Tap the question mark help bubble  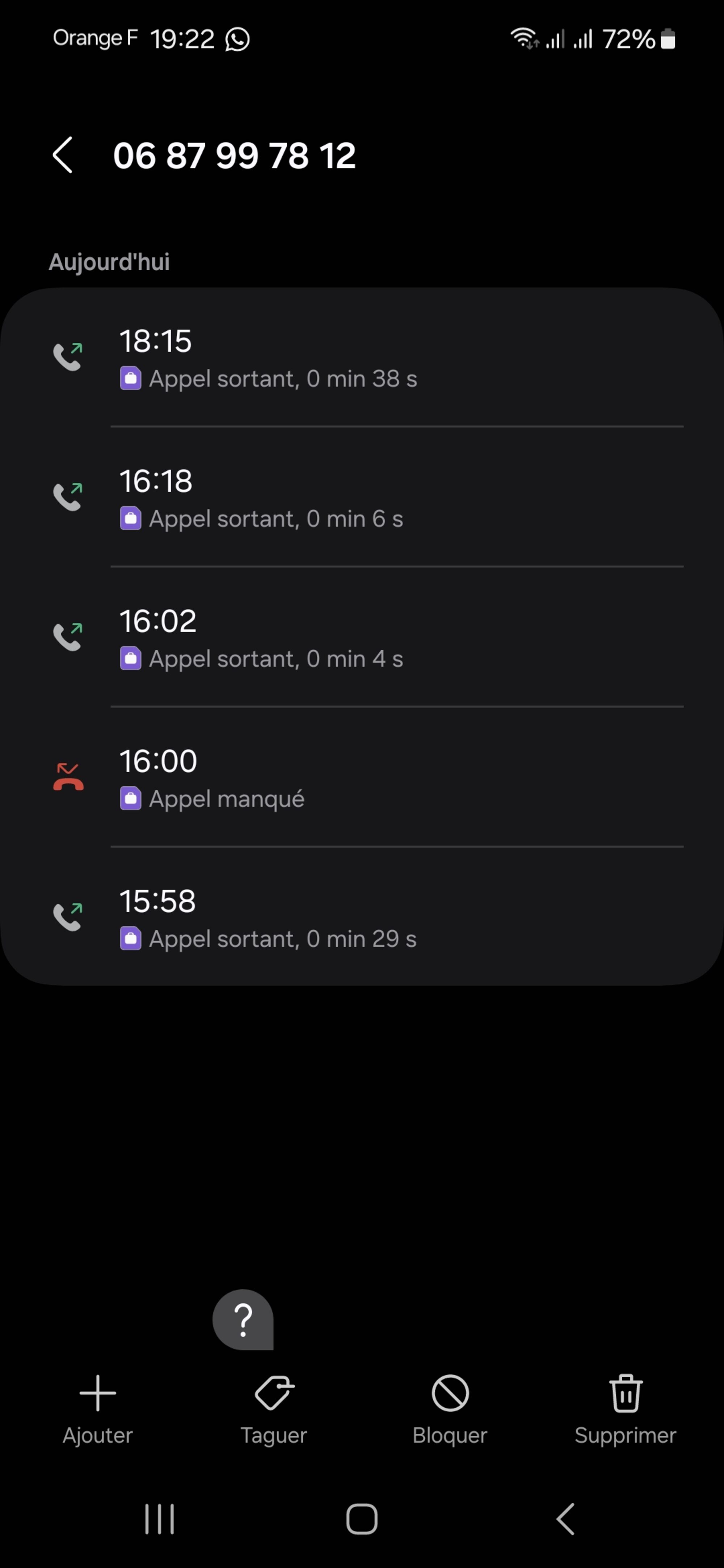243,1320
